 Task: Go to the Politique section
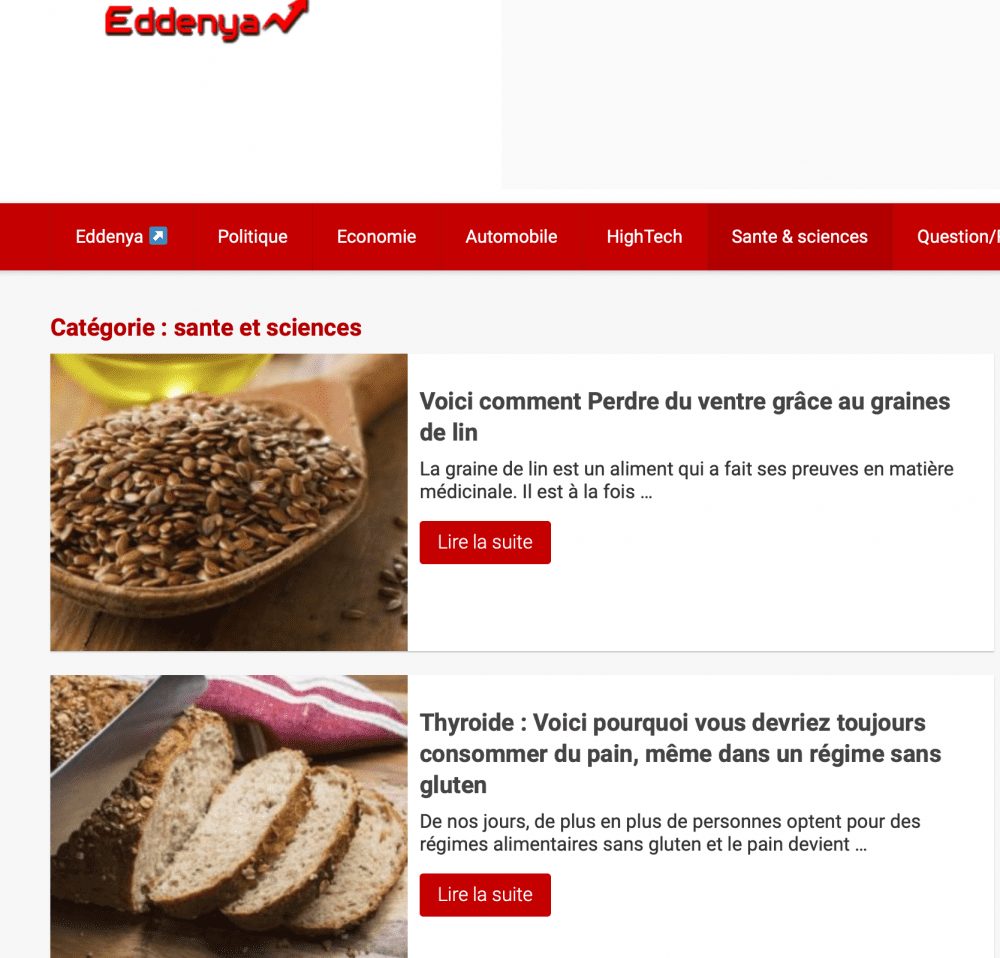pyautogui.click(x=252, y=237)
